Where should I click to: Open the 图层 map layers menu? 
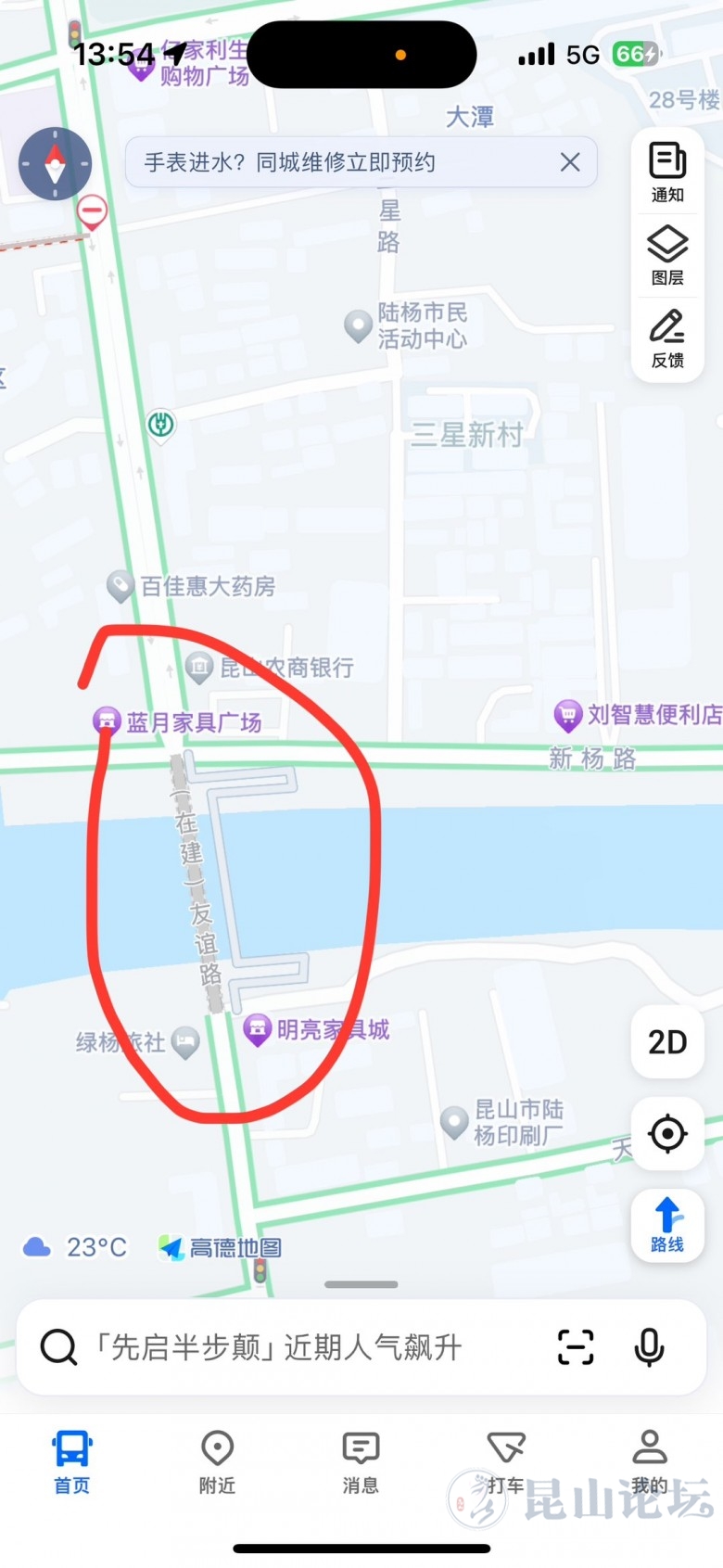point(667,255)
